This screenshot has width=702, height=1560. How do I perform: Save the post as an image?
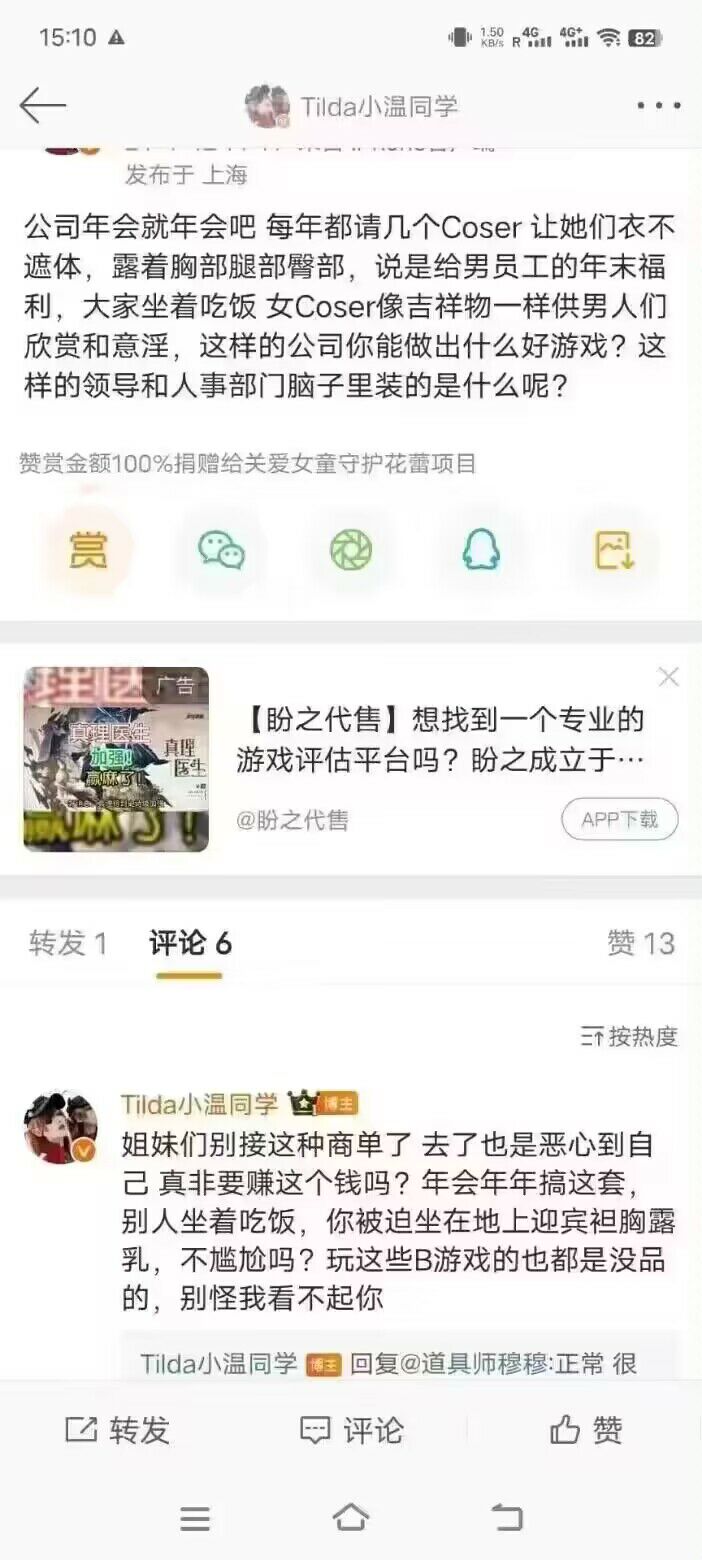614,550
